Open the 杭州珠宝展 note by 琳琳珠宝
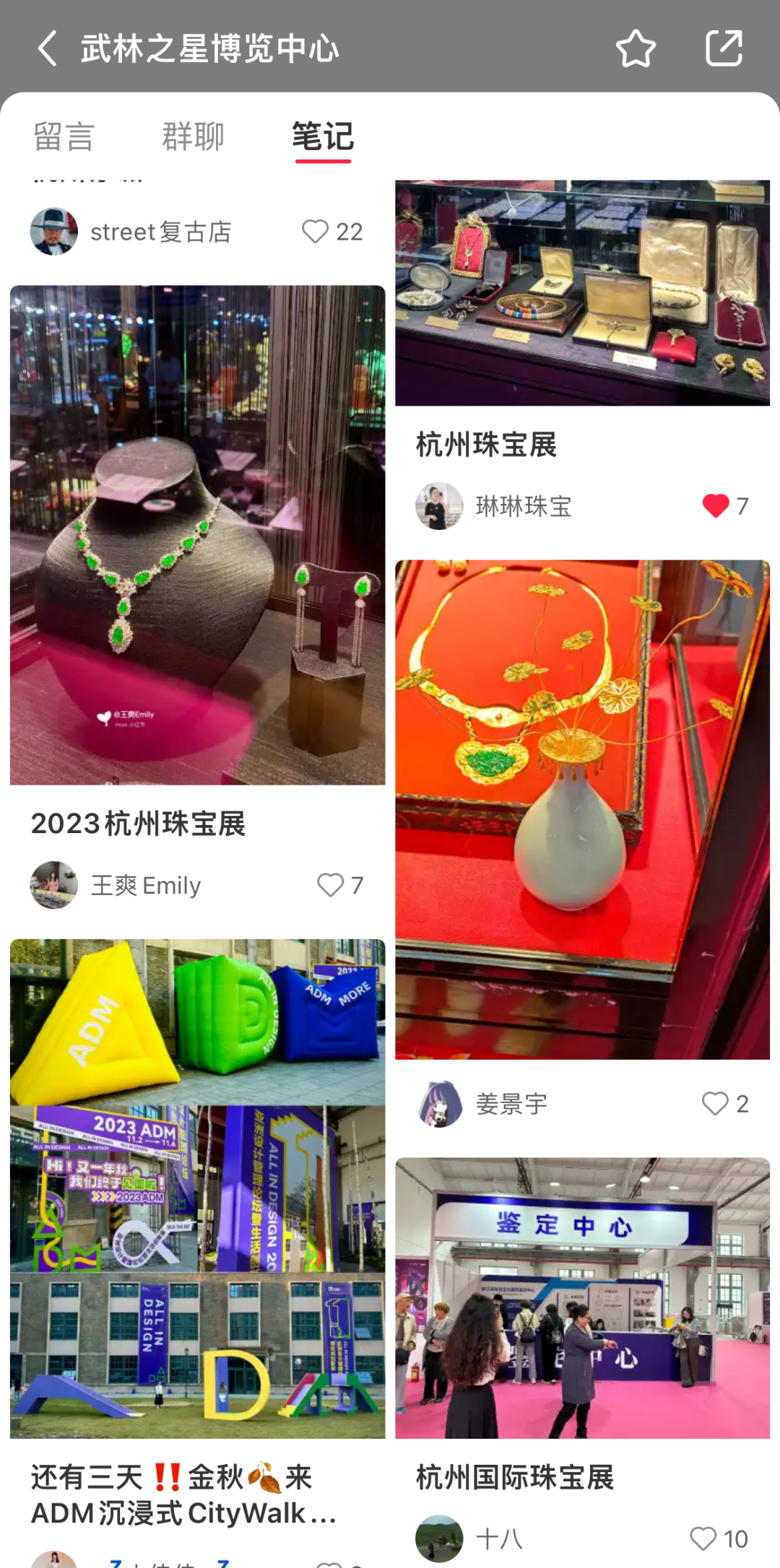Viewport: 780px width, 1568px height. click(582, 293)
